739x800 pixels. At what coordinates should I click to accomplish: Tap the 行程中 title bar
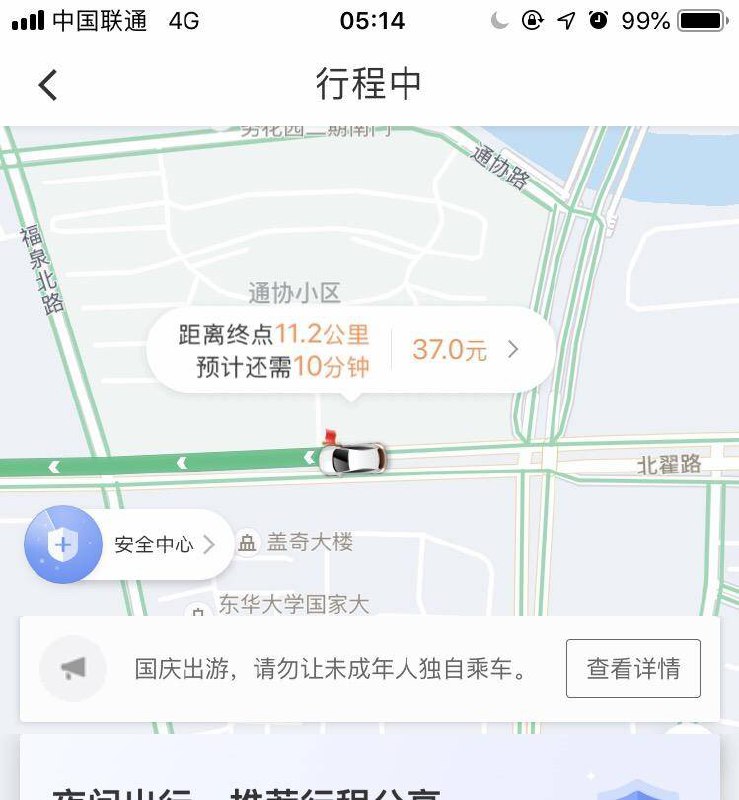click(369, 84)
